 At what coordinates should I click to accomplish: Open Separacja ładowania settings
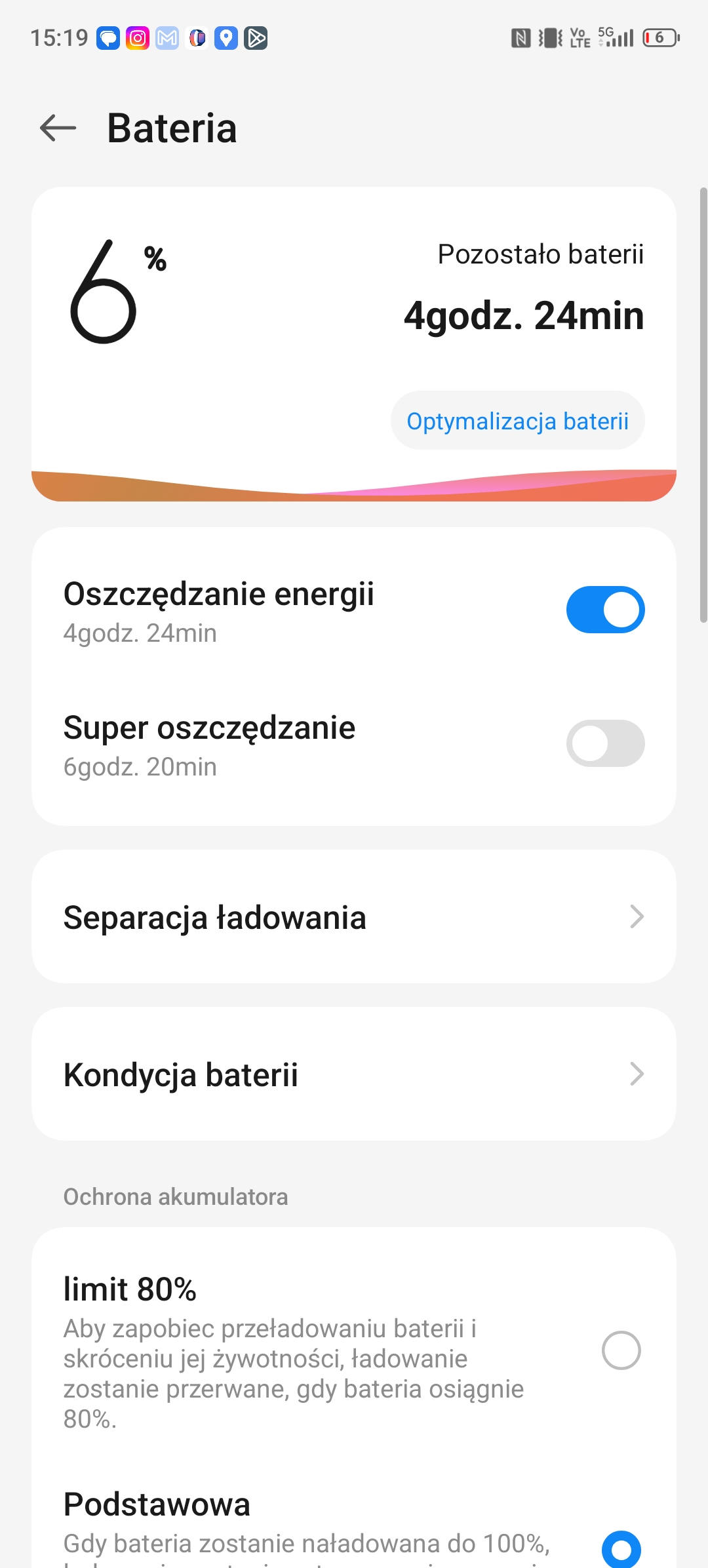pos(354,917)
